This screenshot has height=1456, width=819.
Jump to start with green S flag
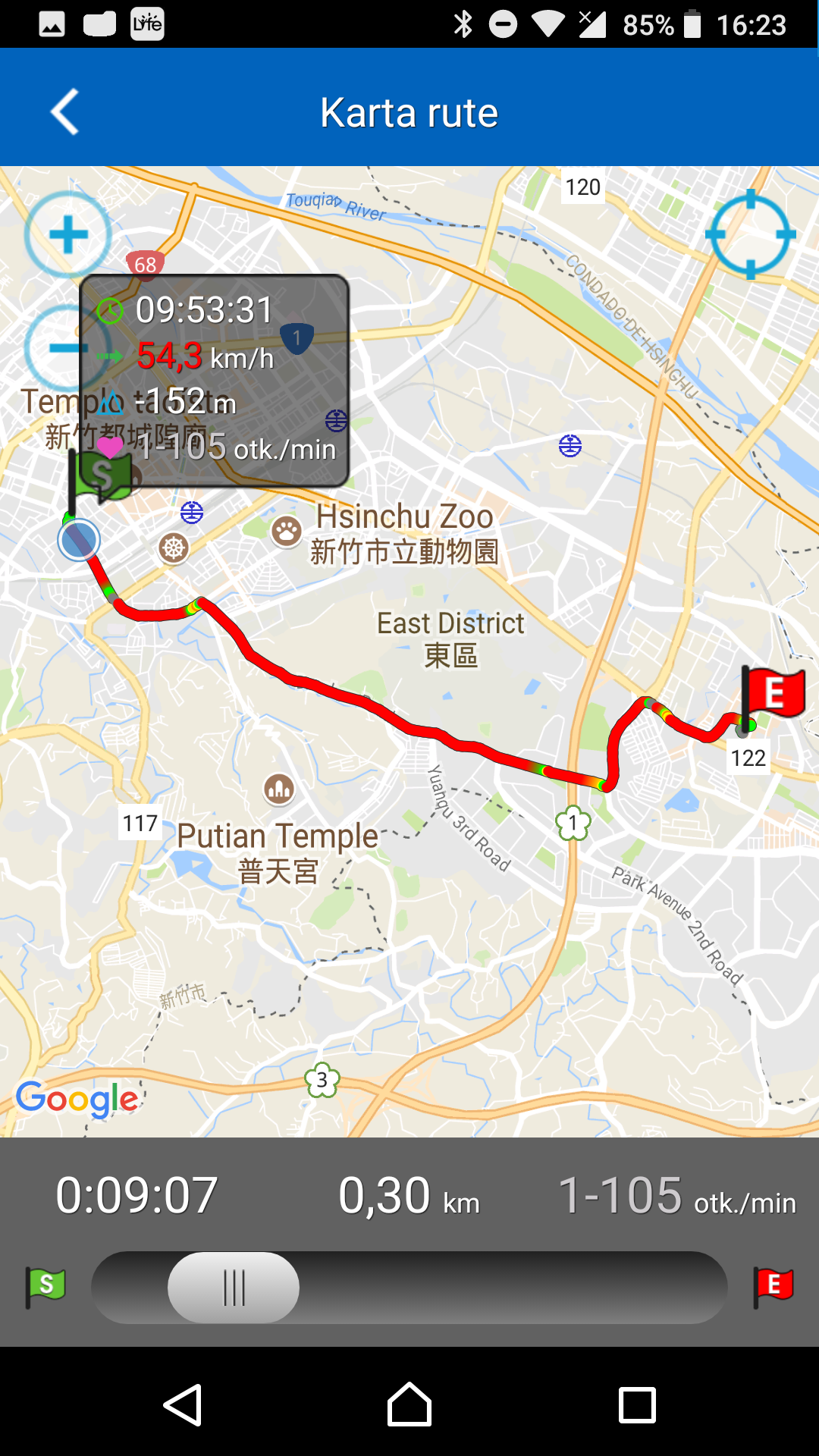point(45,1286)
